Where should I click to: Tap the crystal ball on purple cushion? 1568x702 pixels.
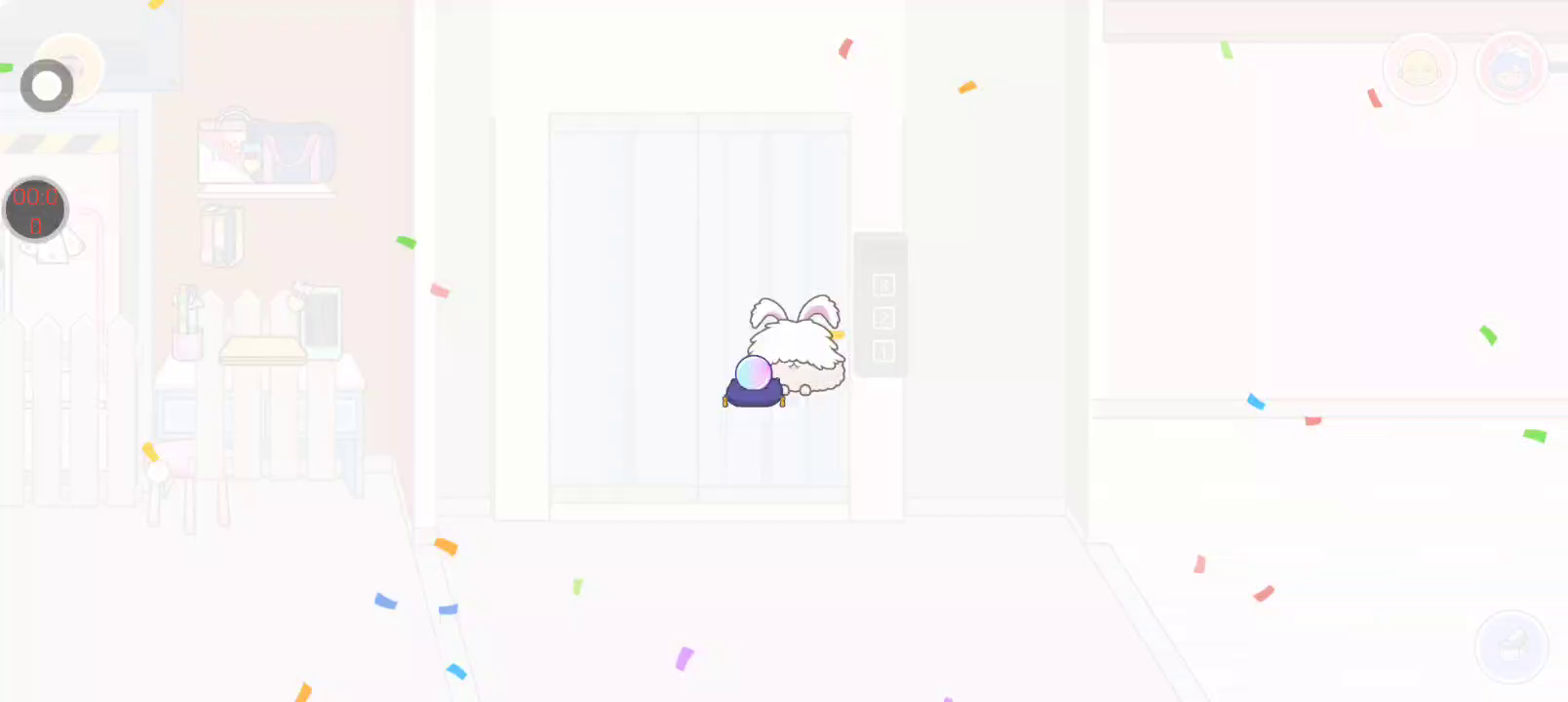[754, 381]
